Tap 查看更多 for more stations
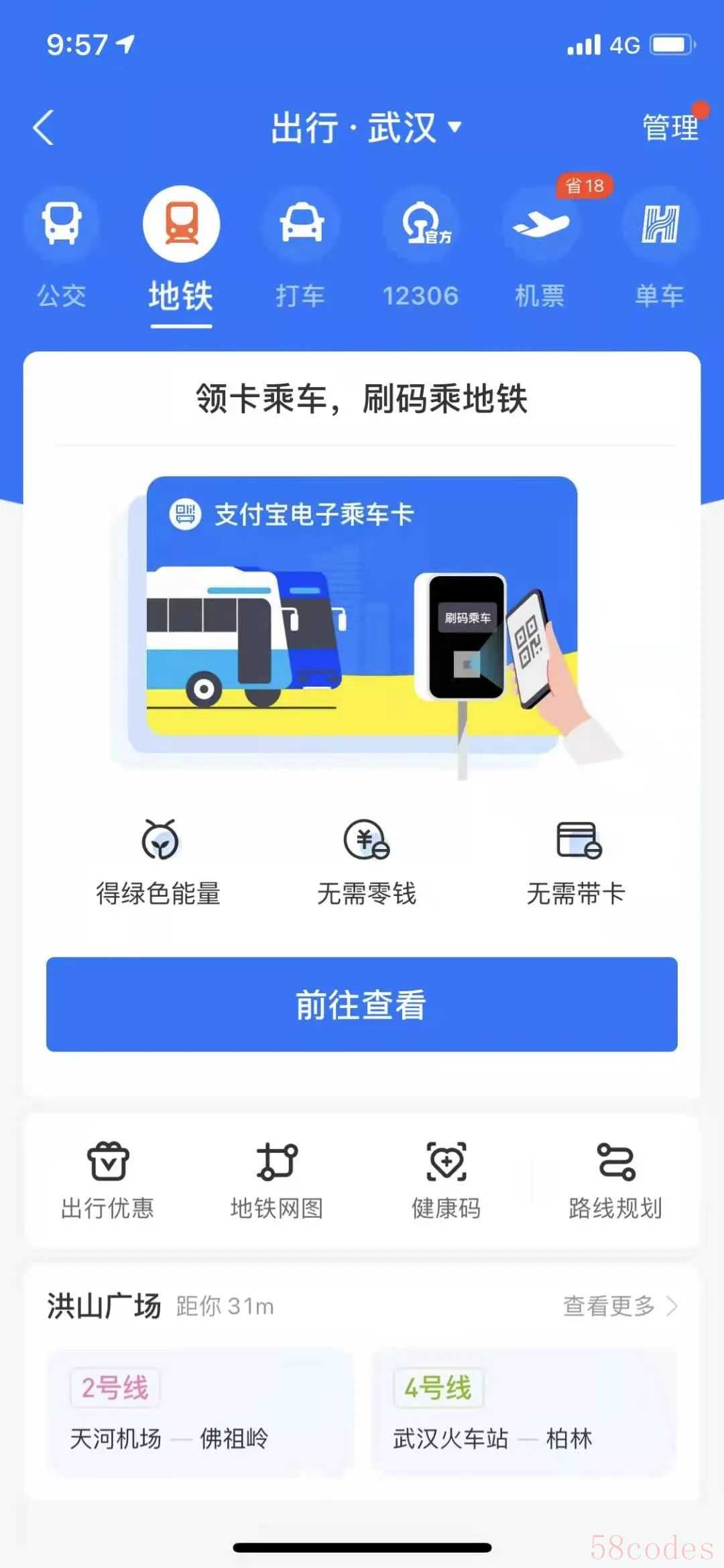The height and width of the screenshot is (1568, 724). pos(619,1306)
